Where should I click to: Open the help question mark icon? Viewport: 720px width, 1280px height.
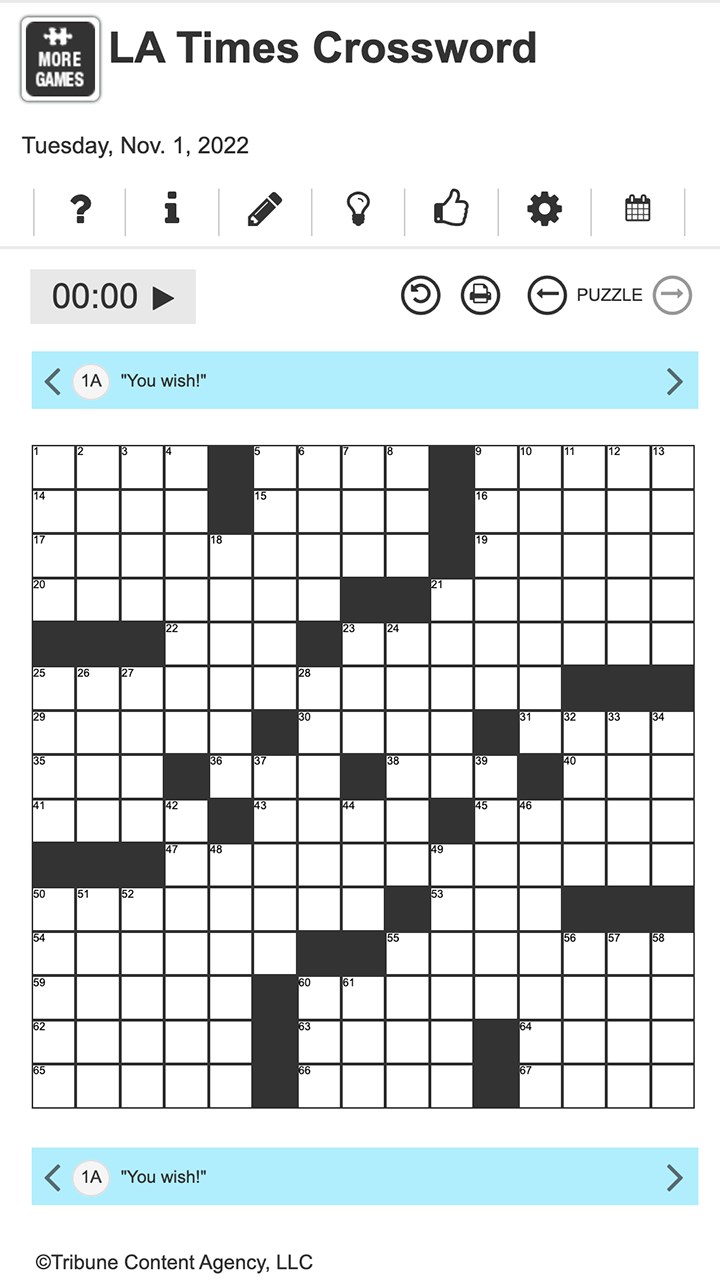80,210
